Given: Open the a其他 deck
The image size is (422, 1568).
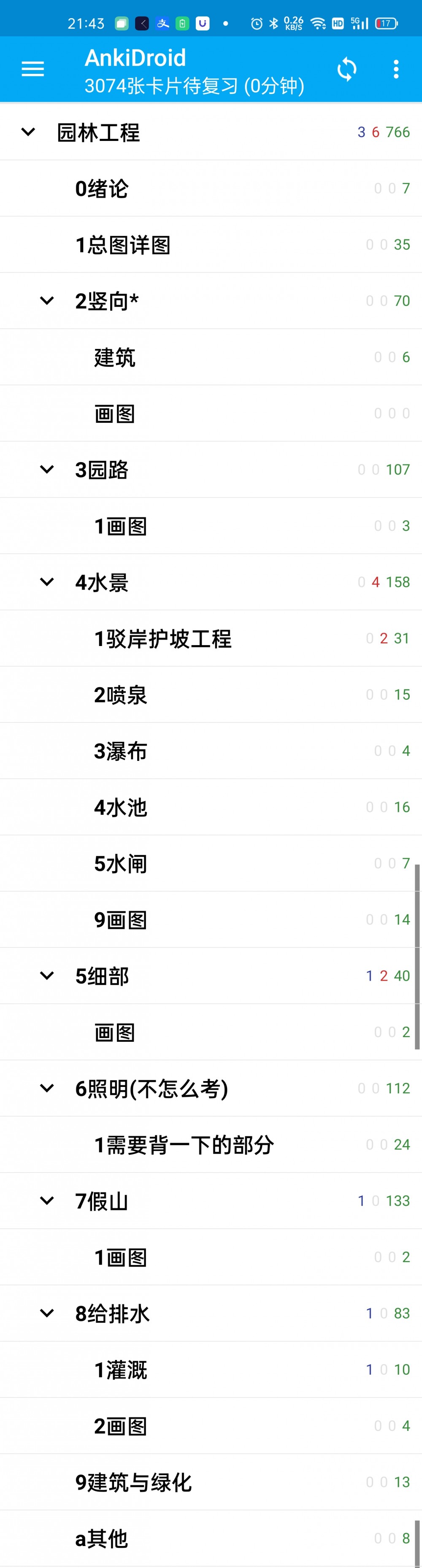Looking at the screenshot, I should [102, 1538].
